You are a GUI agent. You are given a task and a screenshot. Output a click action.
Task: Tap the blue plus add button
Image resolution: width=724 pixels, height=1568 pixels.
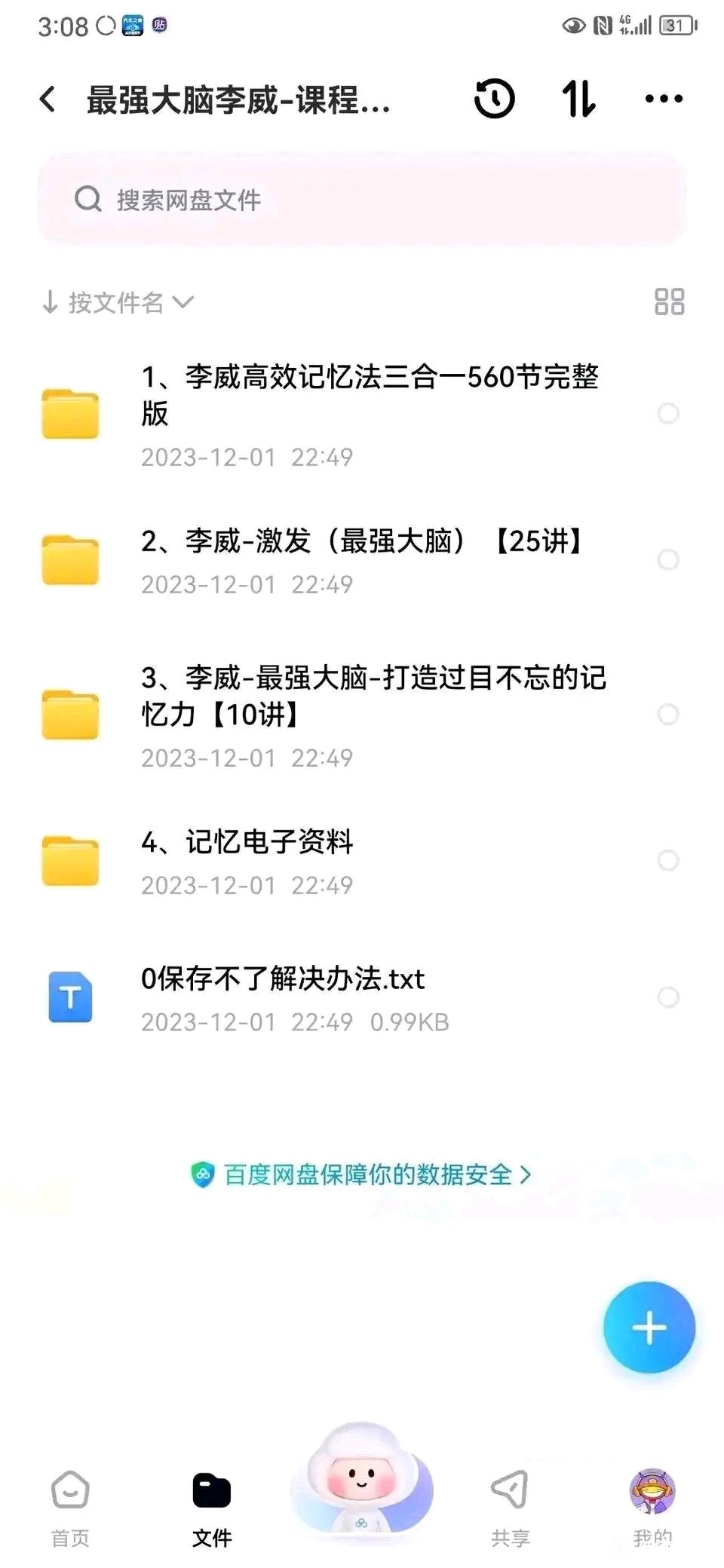click(x=649, y=1328)
